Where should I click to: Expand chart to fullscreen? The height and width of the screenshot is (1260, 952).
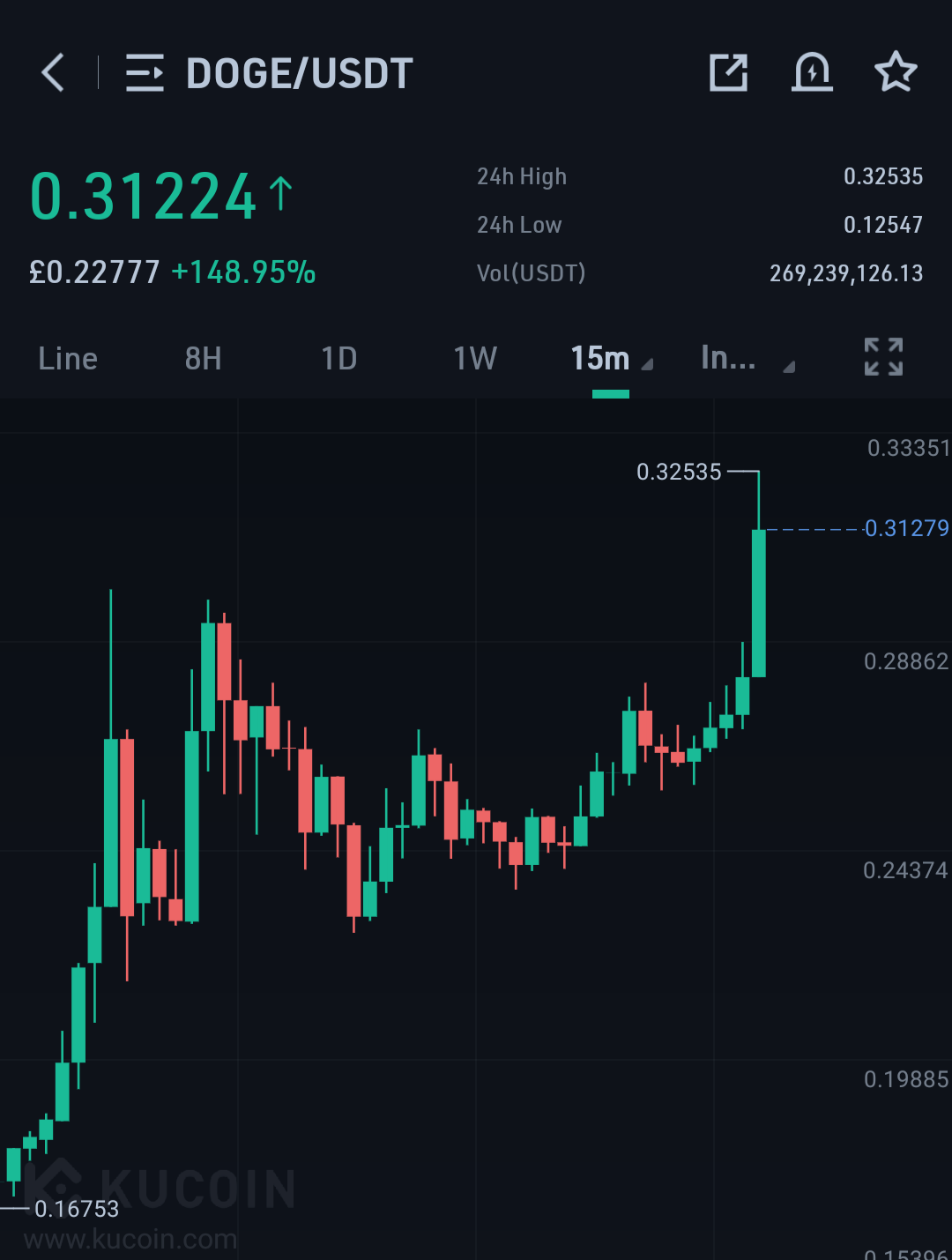coord(883,357)
